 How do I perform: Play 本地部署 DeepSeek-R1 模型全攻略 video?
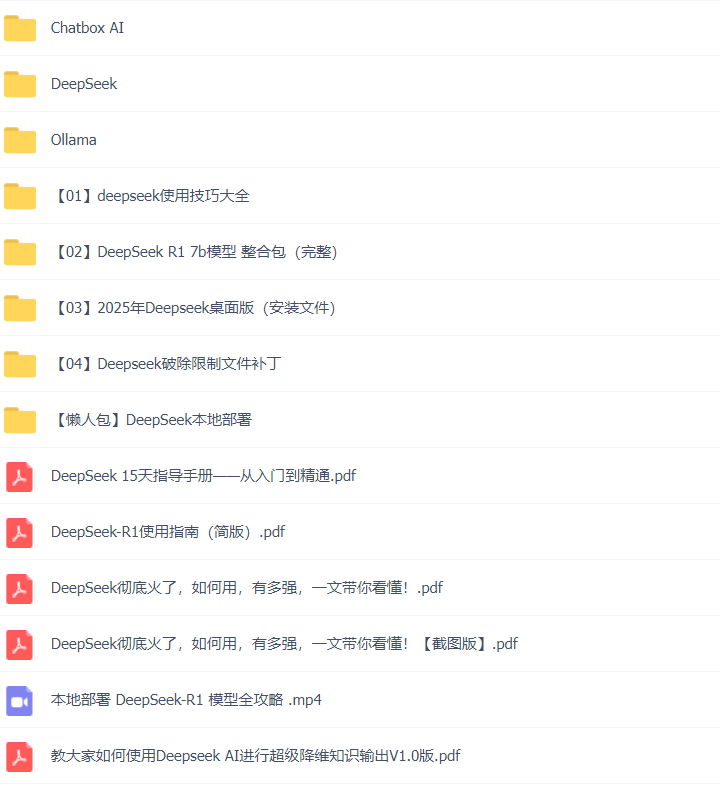coord(186,700)
